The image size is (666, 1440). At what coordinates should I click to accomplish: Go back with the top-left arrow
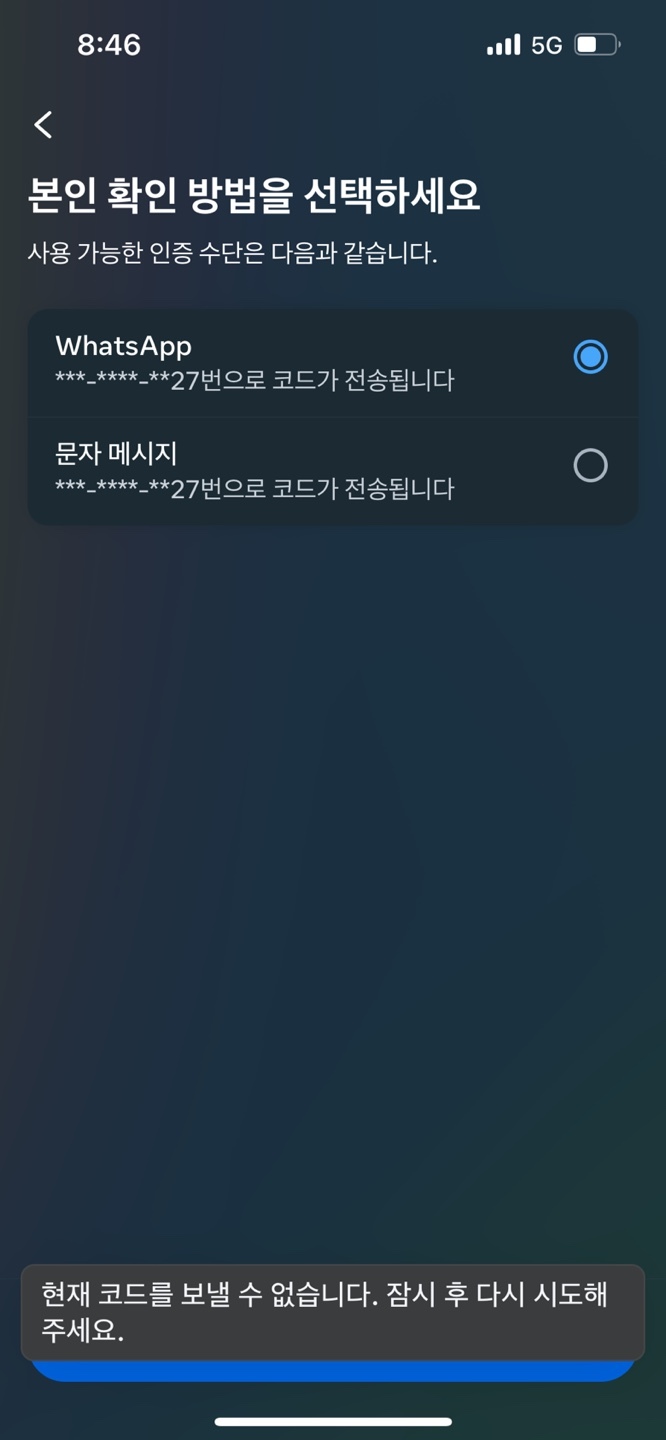click(43, 124)
